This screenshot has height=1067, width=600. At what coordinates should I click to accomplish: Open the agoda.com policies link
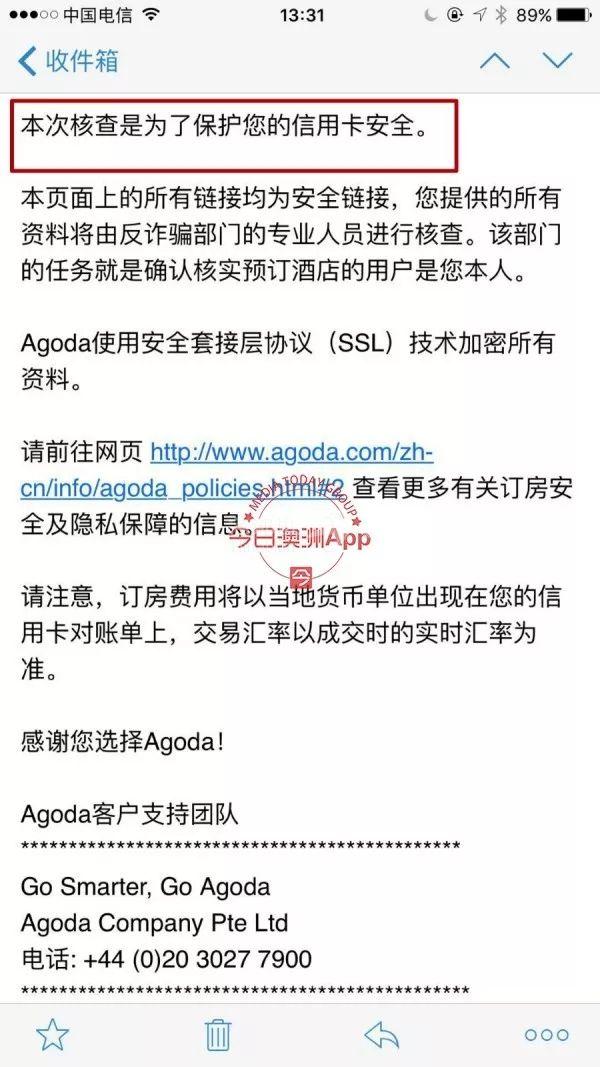[x=291, y=453]
